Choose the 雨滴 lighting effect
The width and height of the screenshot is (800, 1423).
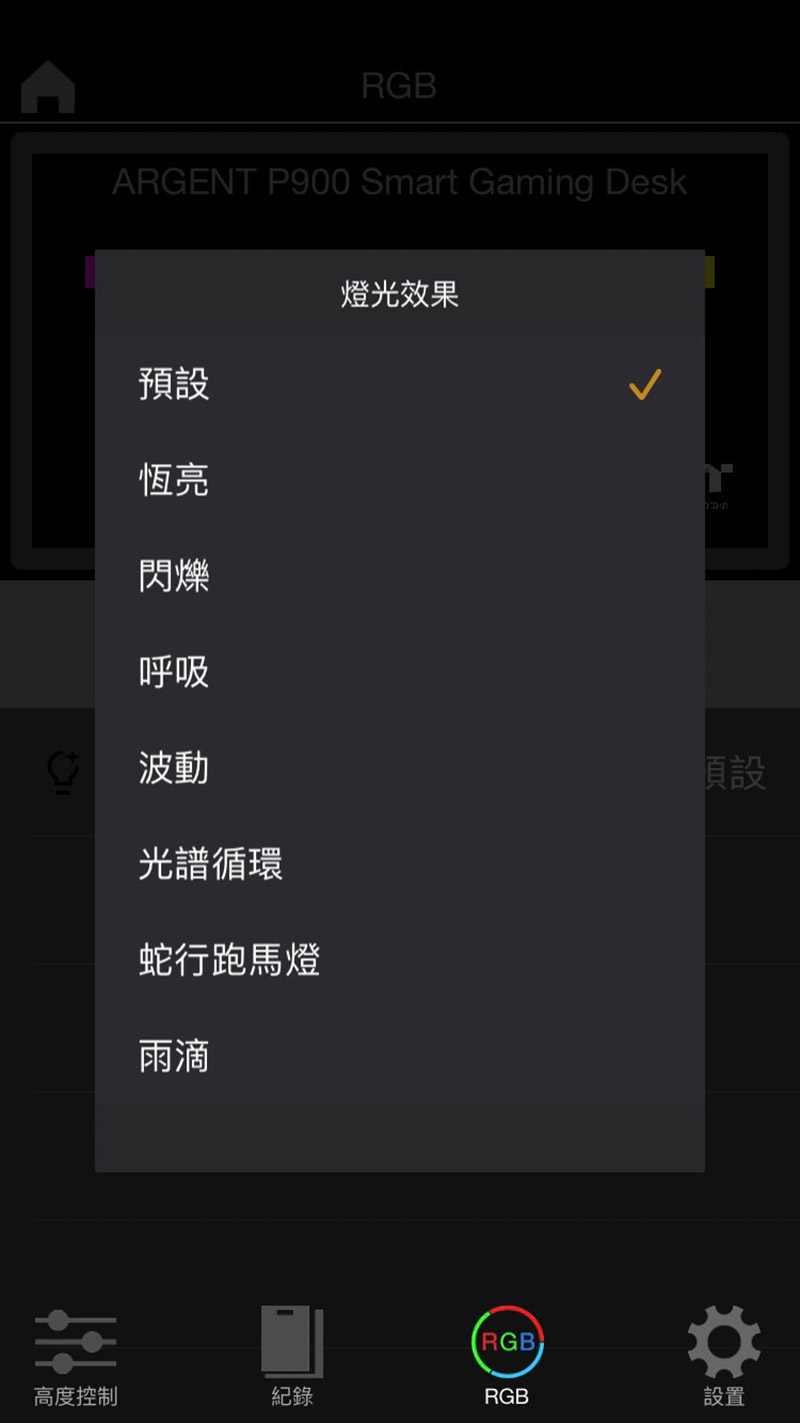click(399, 1056)
